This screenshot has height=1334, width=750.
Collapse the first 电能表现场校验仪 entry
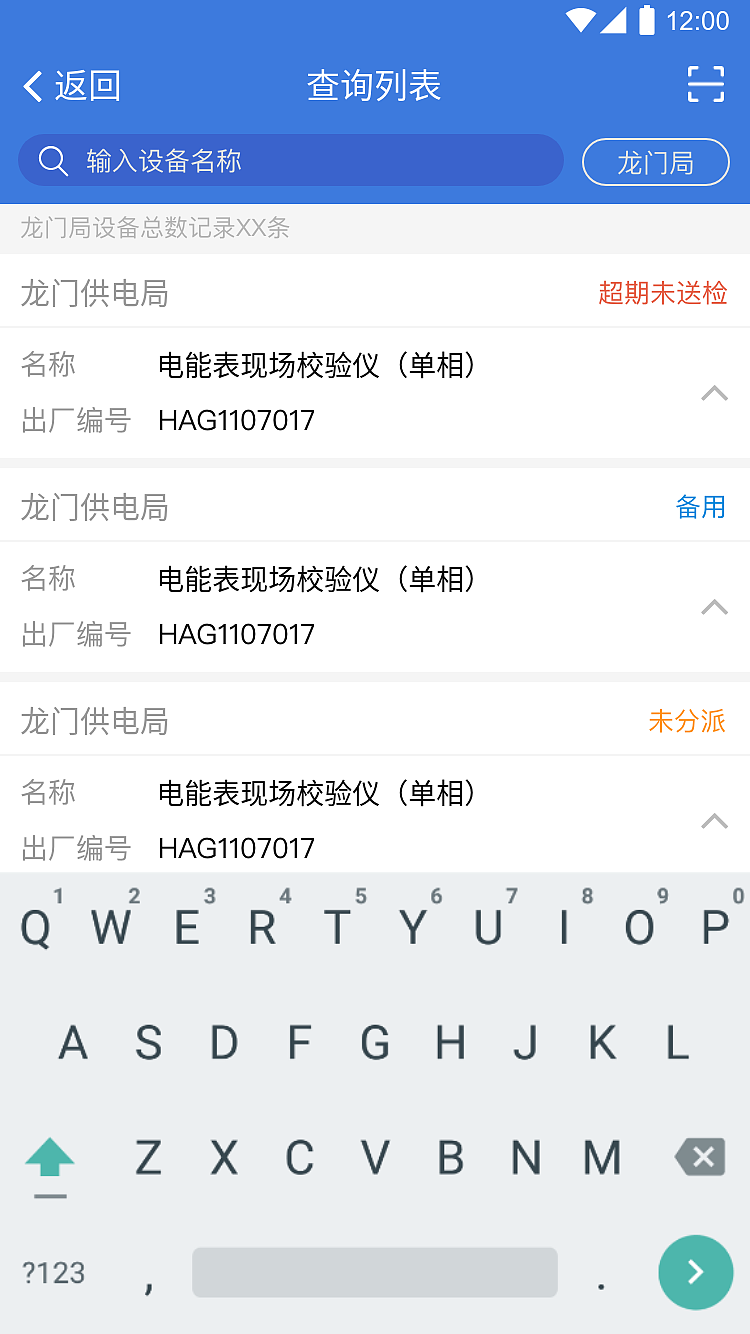[714, 393]
